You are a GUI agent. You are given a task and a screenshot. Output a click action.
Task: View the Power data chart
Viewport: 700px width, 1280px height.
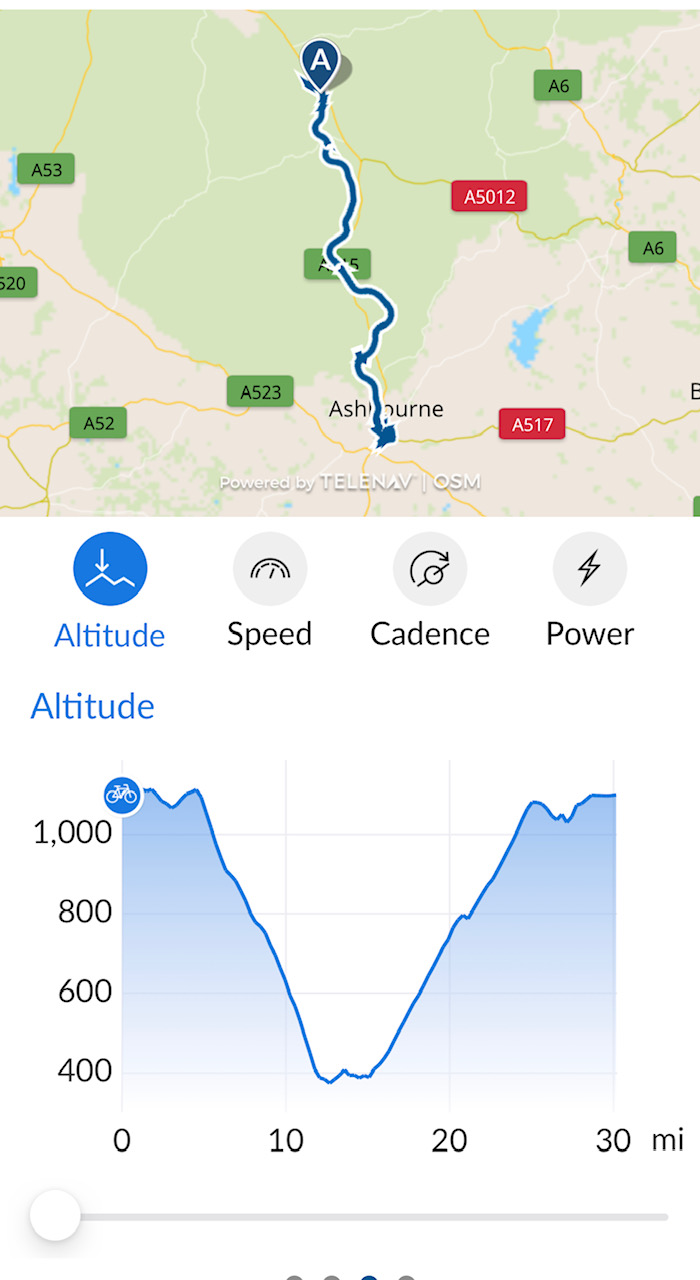tap(590, 570)
